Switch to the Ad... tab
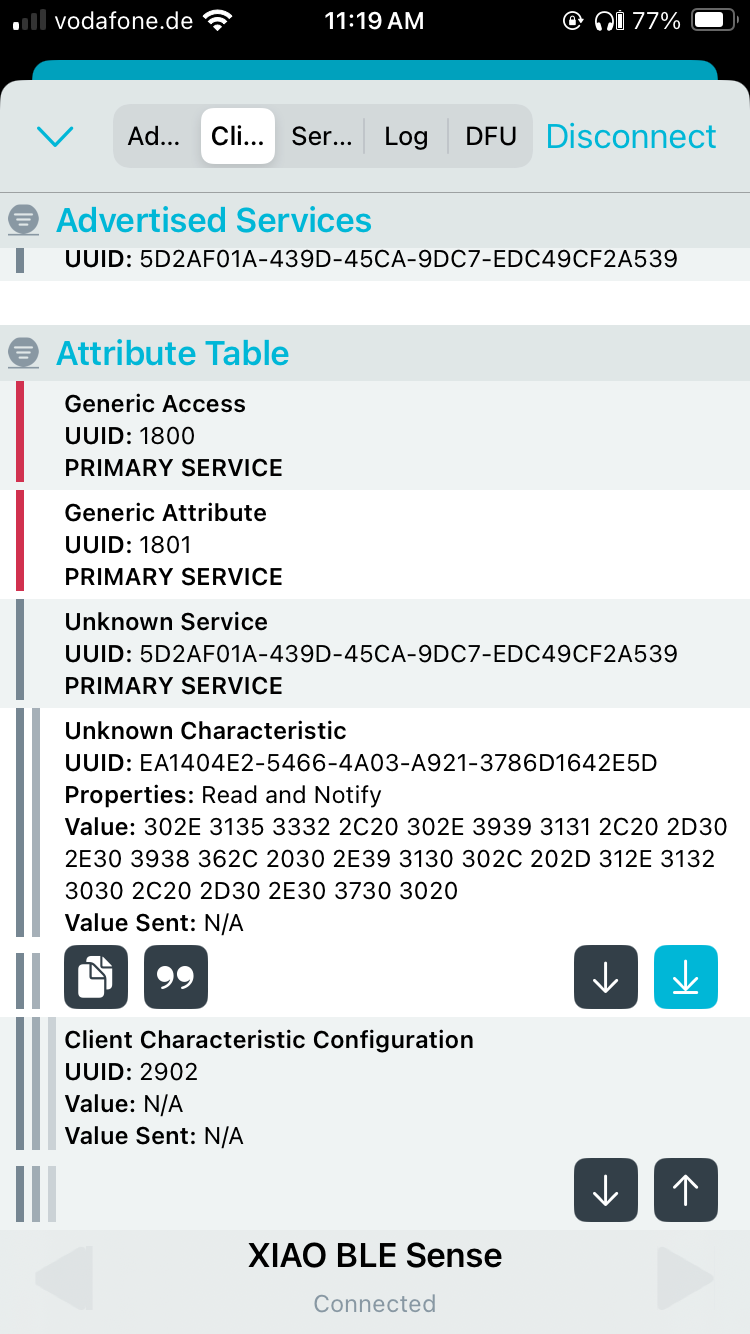This screenshot has height=1334, width=750. point(154,136)
